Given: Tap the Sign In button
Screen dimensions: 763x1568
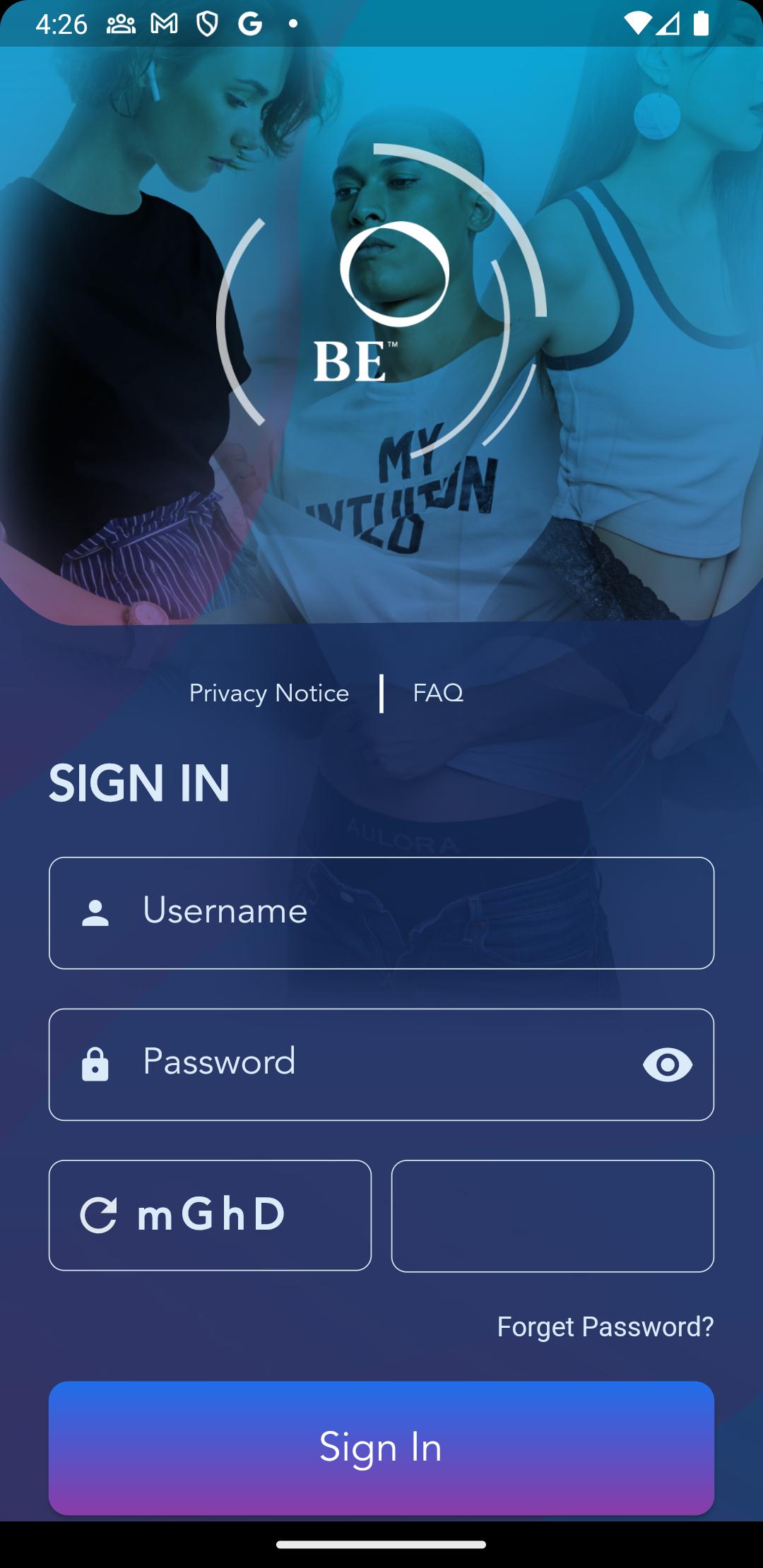Looking at the screenshot, I should (381, 1447).
